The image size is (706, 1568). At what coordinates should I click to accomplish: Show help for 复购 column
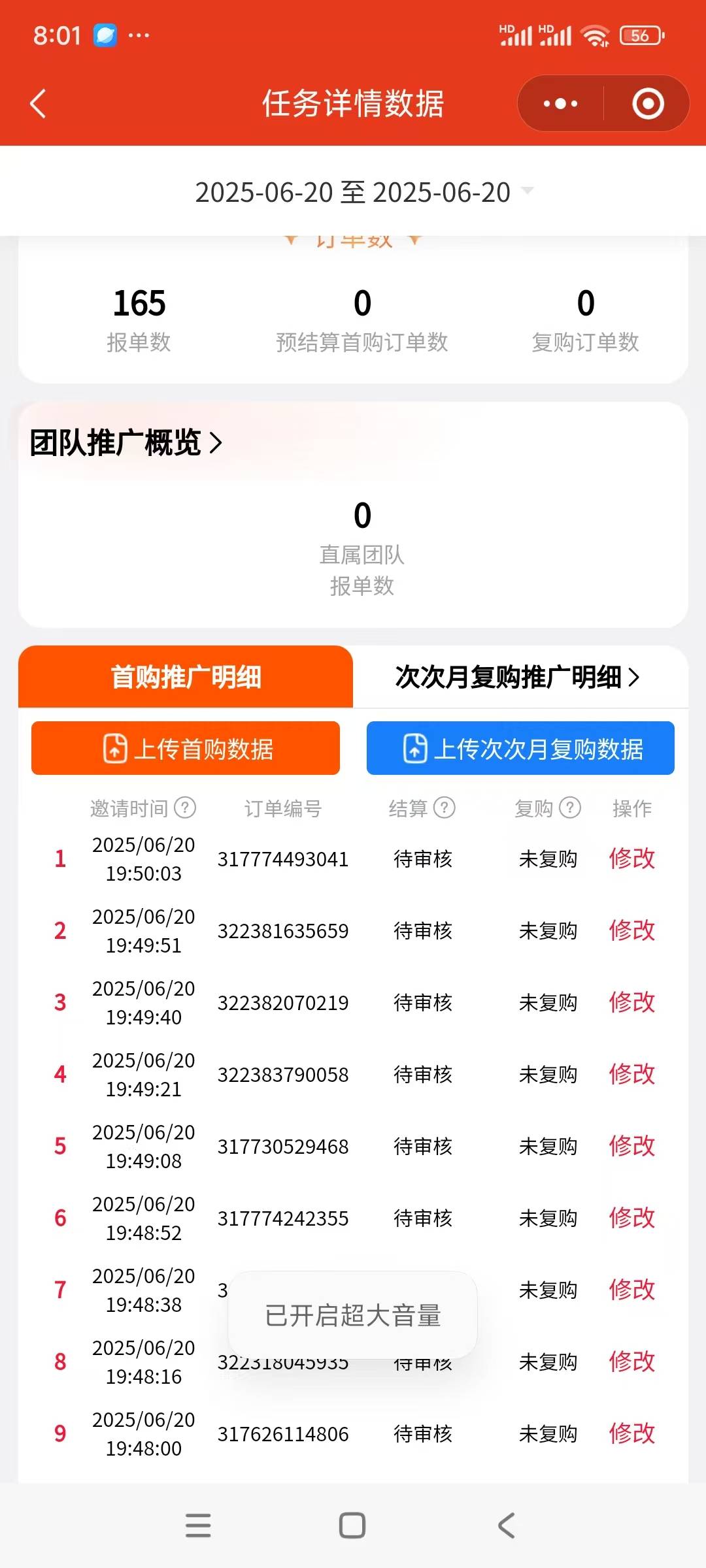click(x=570, y=808)
